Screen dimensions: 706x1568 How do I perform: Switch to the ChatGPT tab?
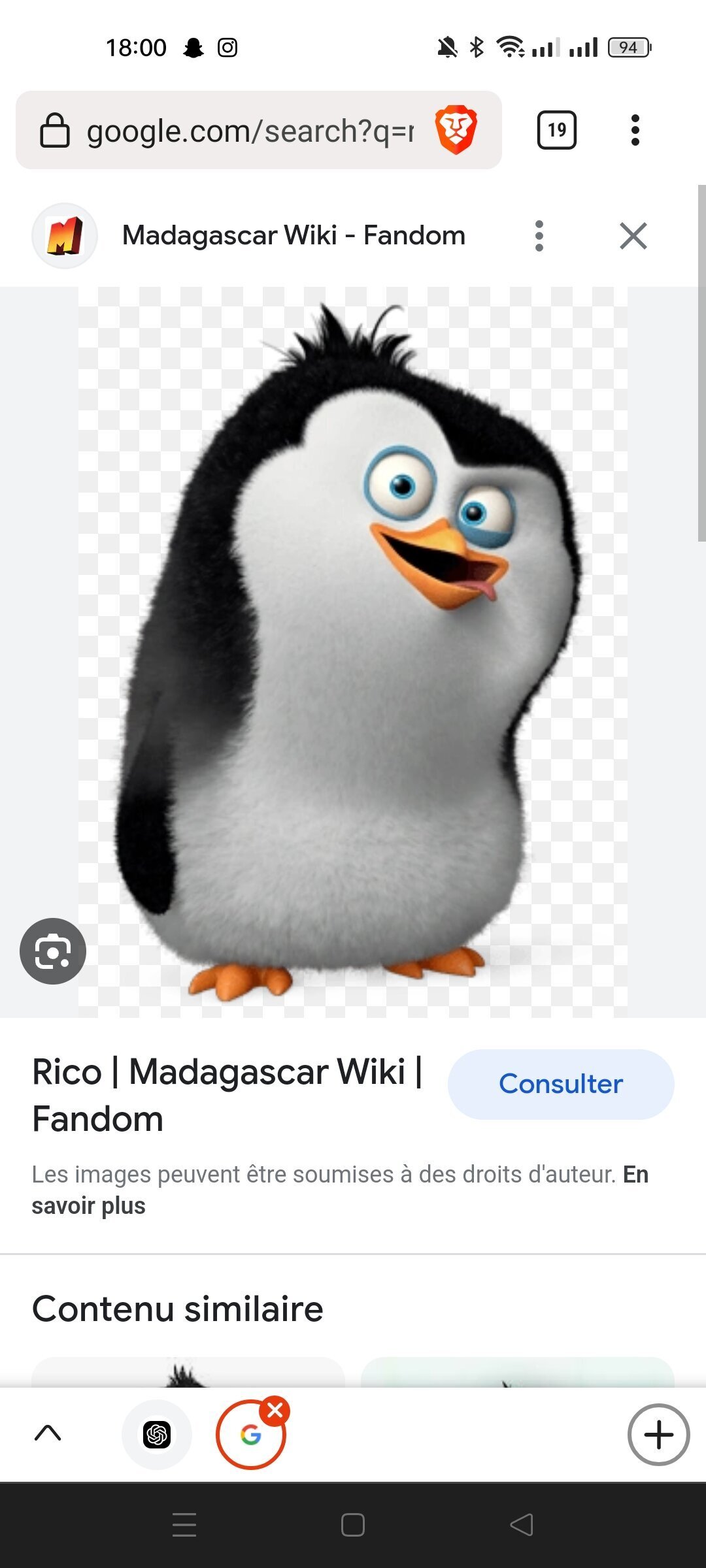pos(157,1435)
